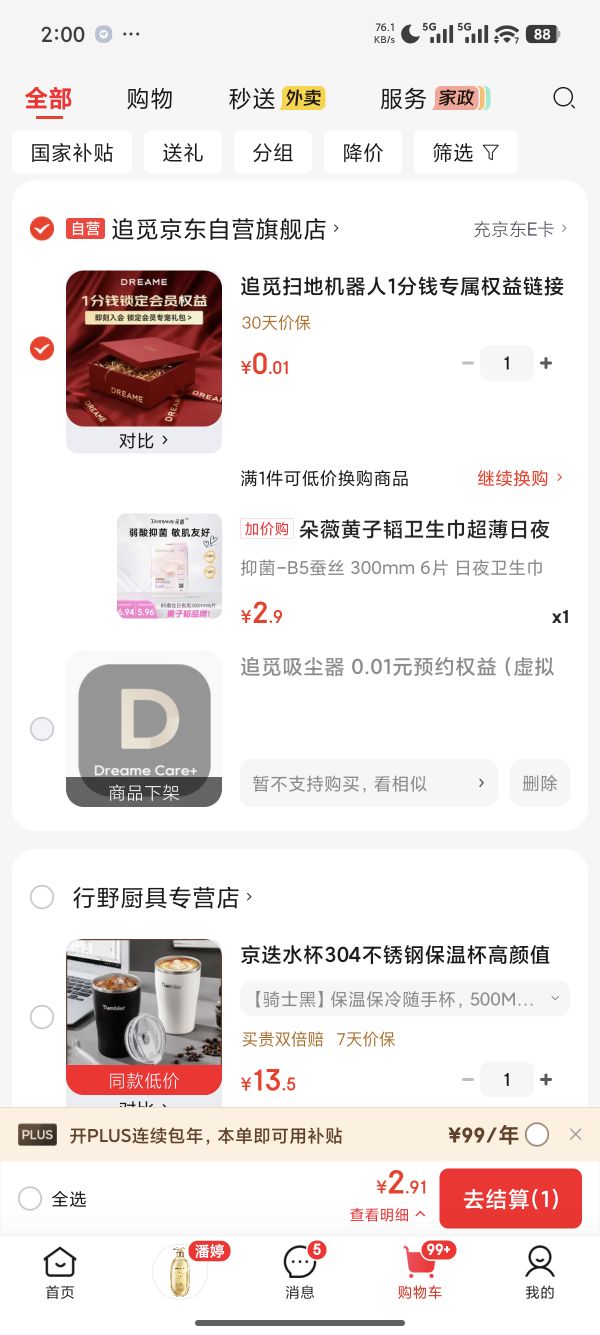Switch to the 购物 tab

coord(150,98)
